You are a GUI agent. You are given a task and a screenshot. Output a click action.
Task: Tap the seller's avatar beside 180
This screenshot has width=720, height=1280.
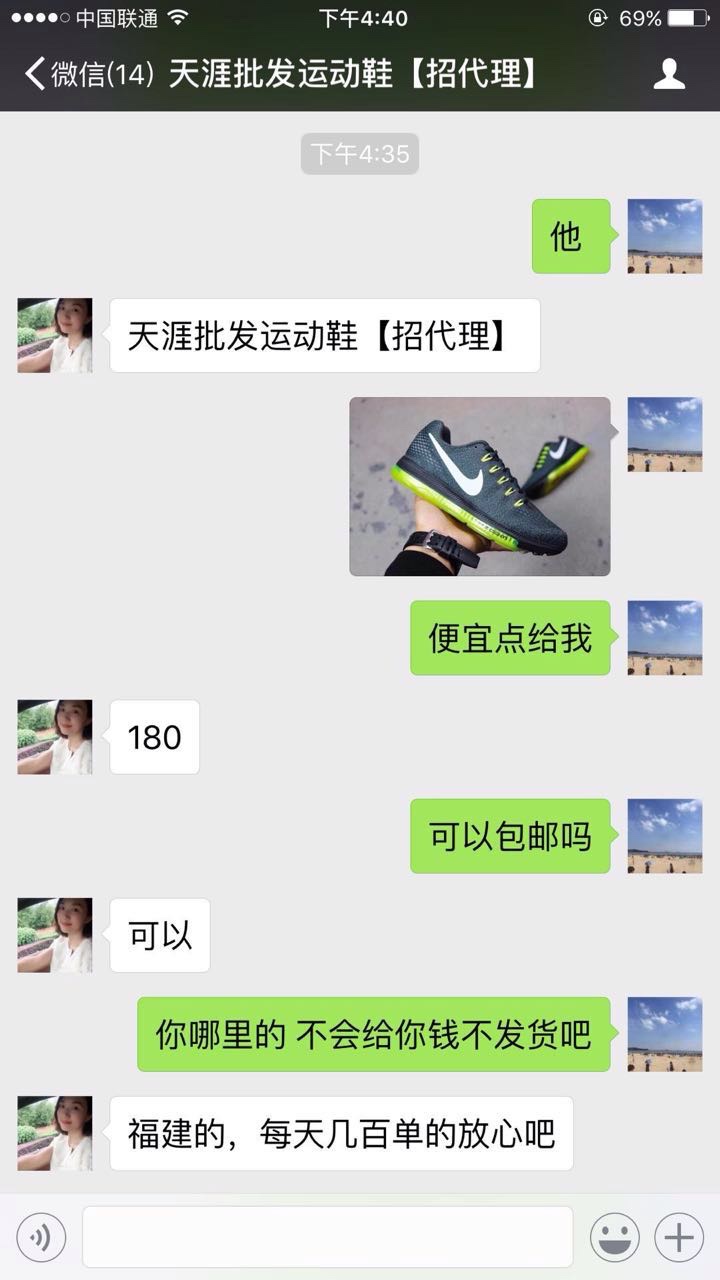pos(55,737)
